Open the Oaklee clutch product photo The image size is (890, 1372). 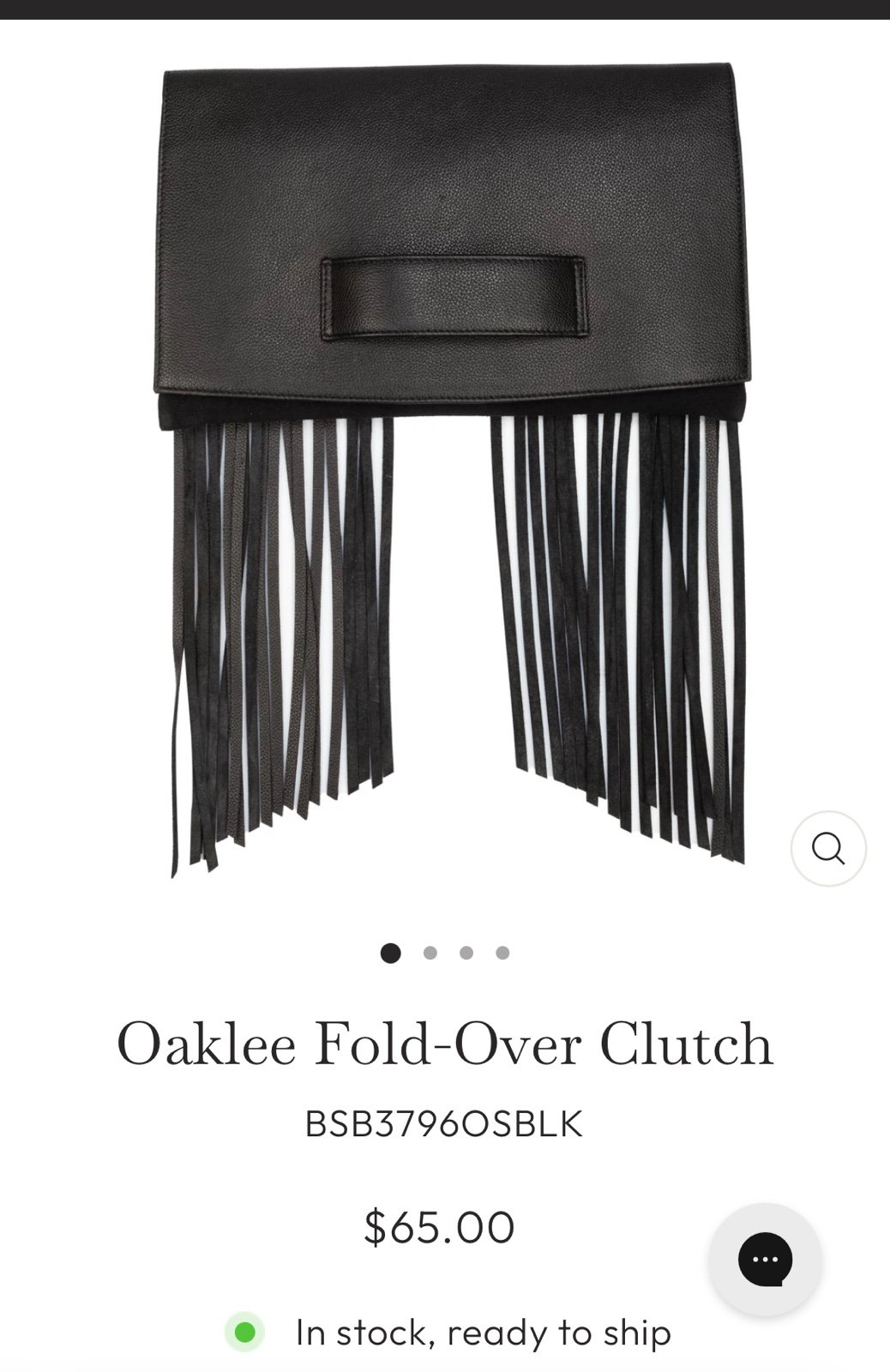tap(446, 463)
